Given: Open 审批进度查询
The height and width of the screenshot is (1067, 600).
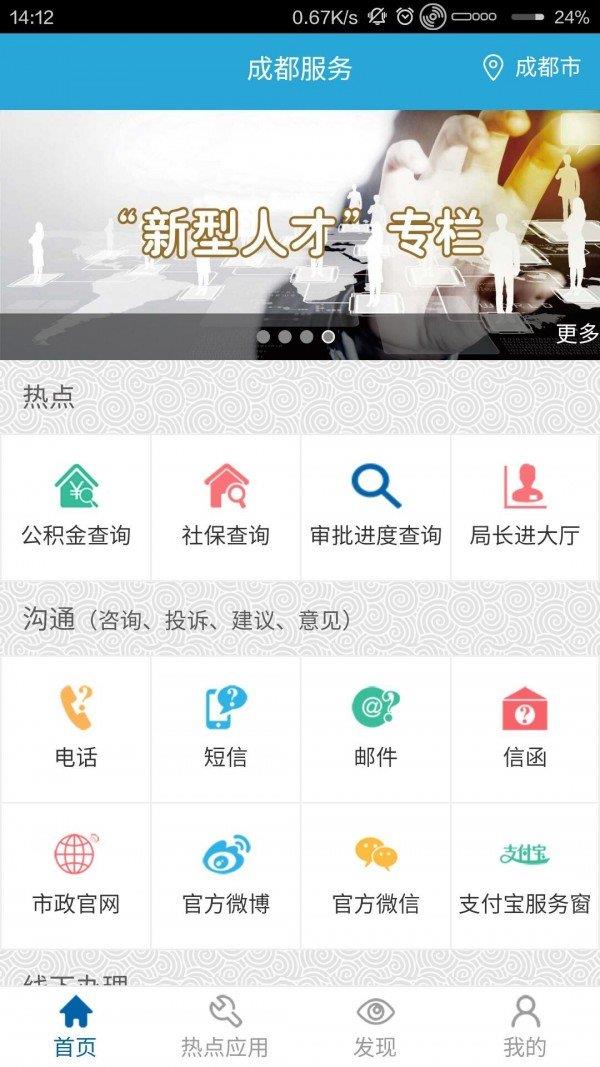Looking at the screenshot, I should pos(376,507).
